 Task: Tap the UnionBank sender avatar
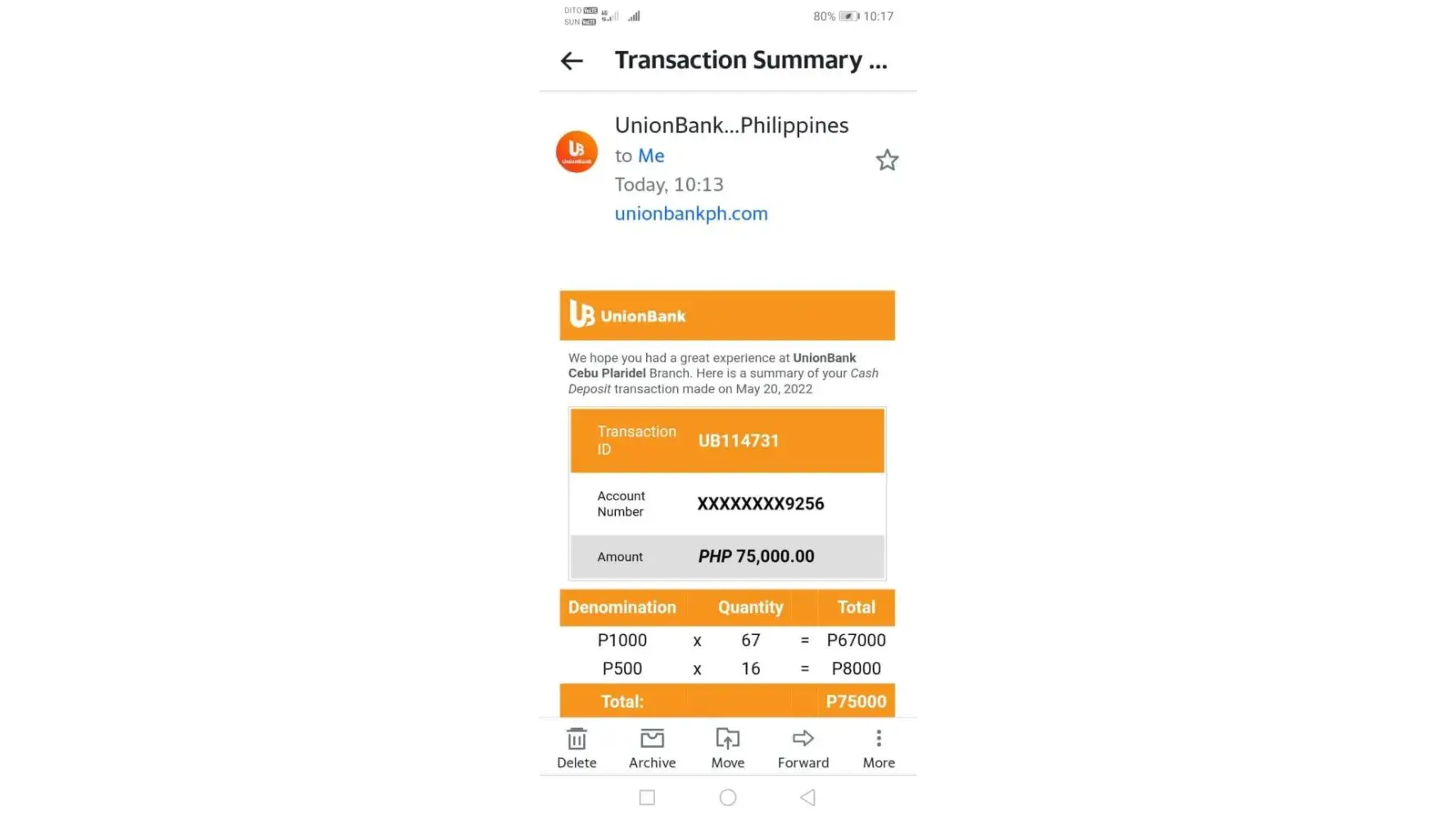tap(577, 152)
